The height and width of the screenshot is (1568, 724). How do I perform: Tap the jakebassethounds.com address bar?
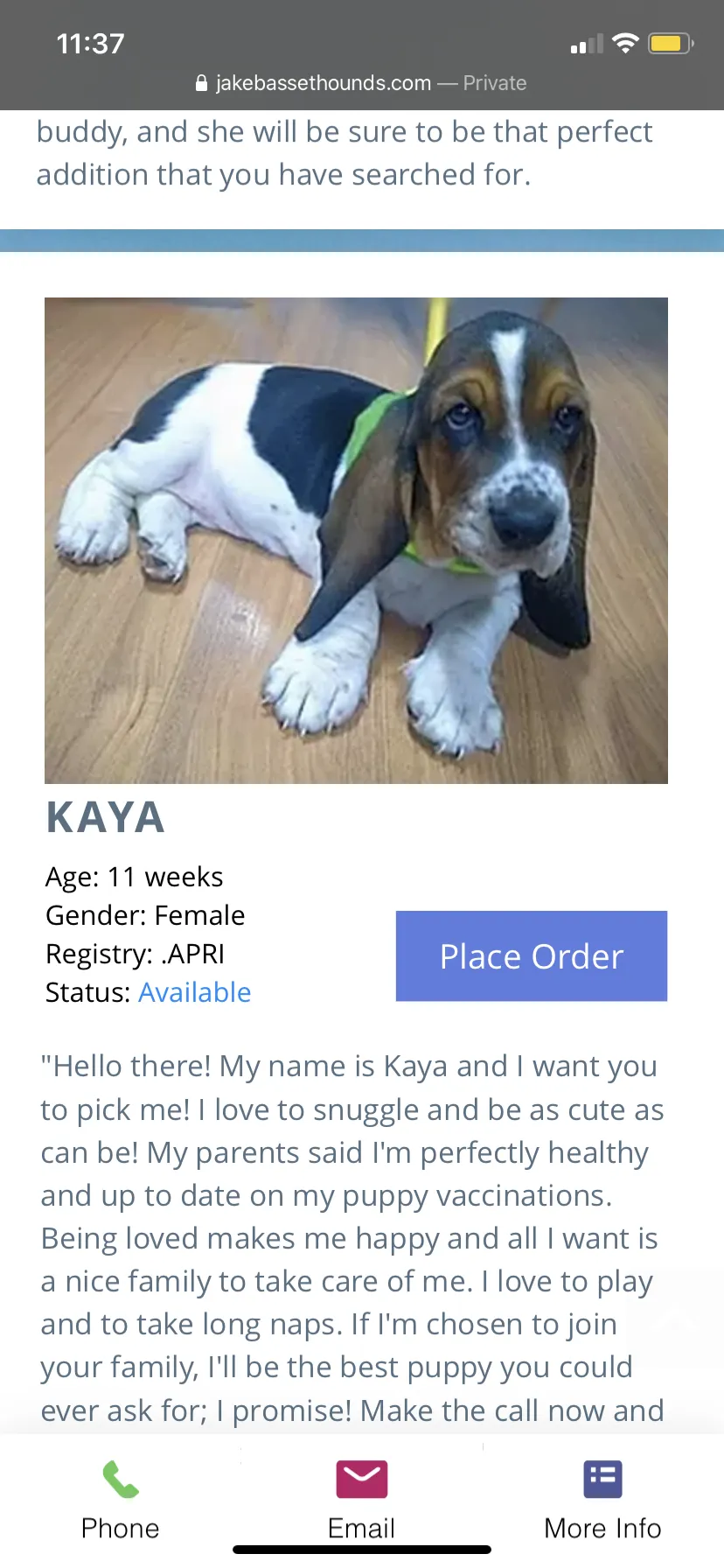click(x=361, y=83)
